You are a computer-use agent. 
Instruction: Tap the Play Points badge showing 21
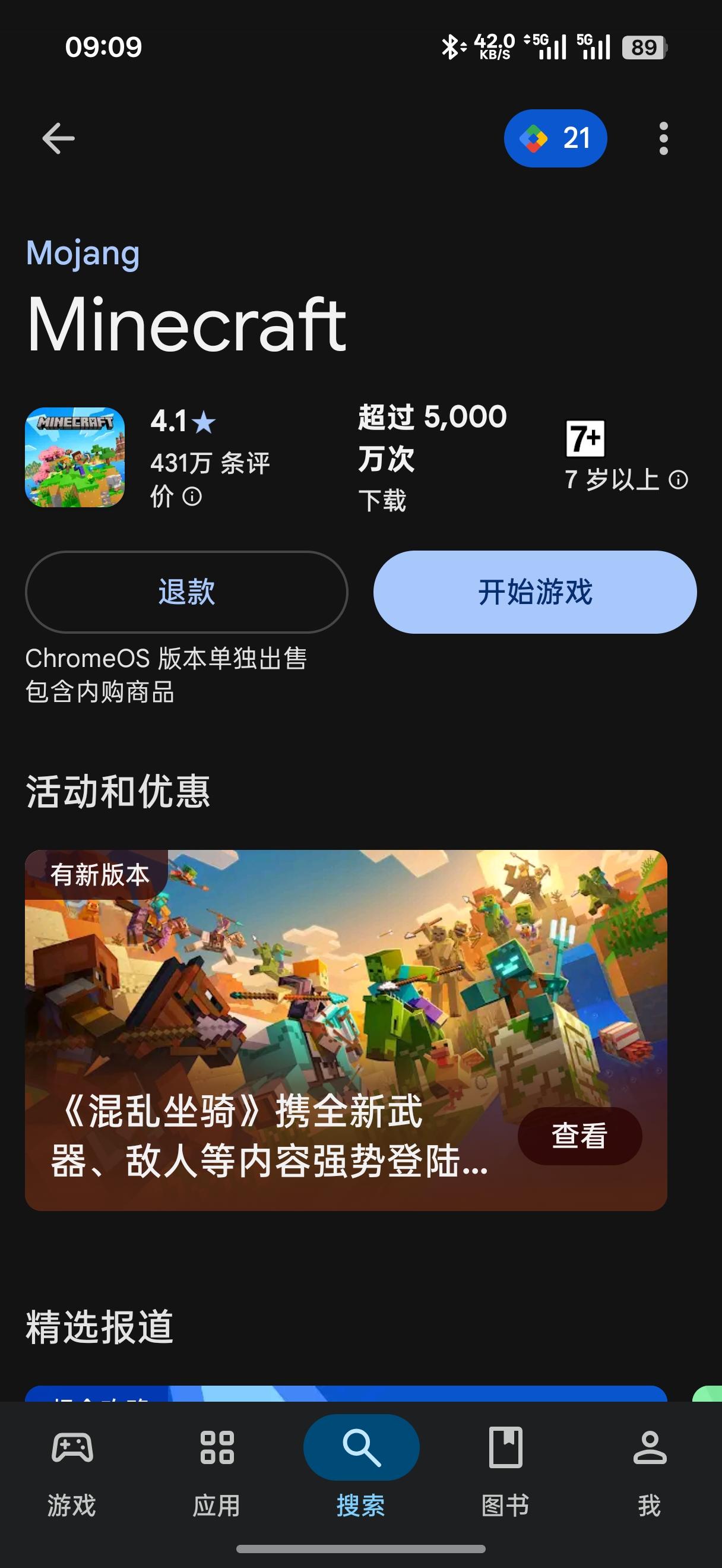555,138
